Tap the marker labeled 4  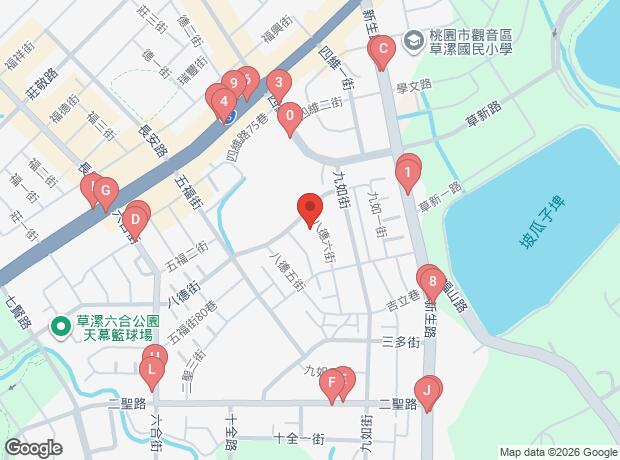224,104
